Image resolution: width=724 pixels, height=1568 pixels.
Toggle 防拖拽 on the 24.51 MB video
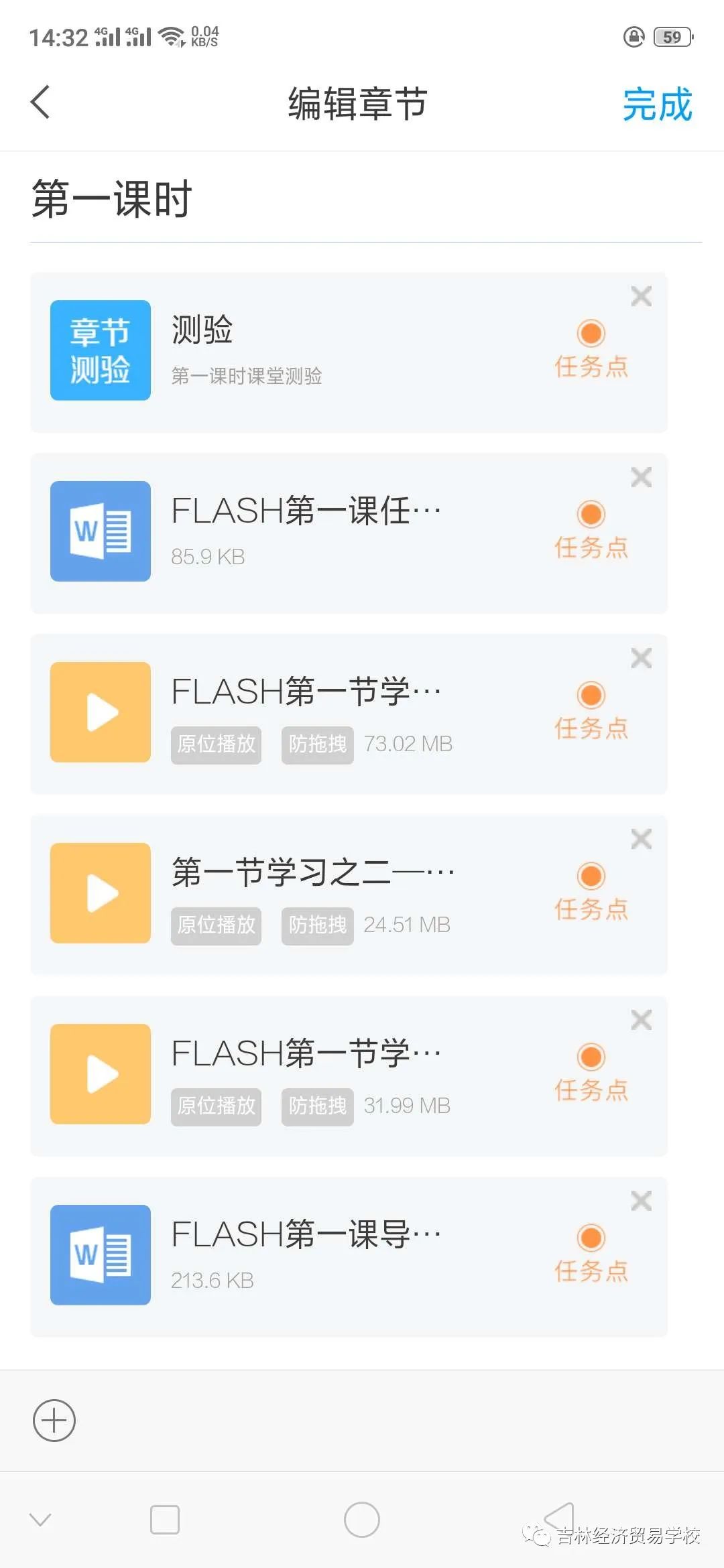pos(317,925)
